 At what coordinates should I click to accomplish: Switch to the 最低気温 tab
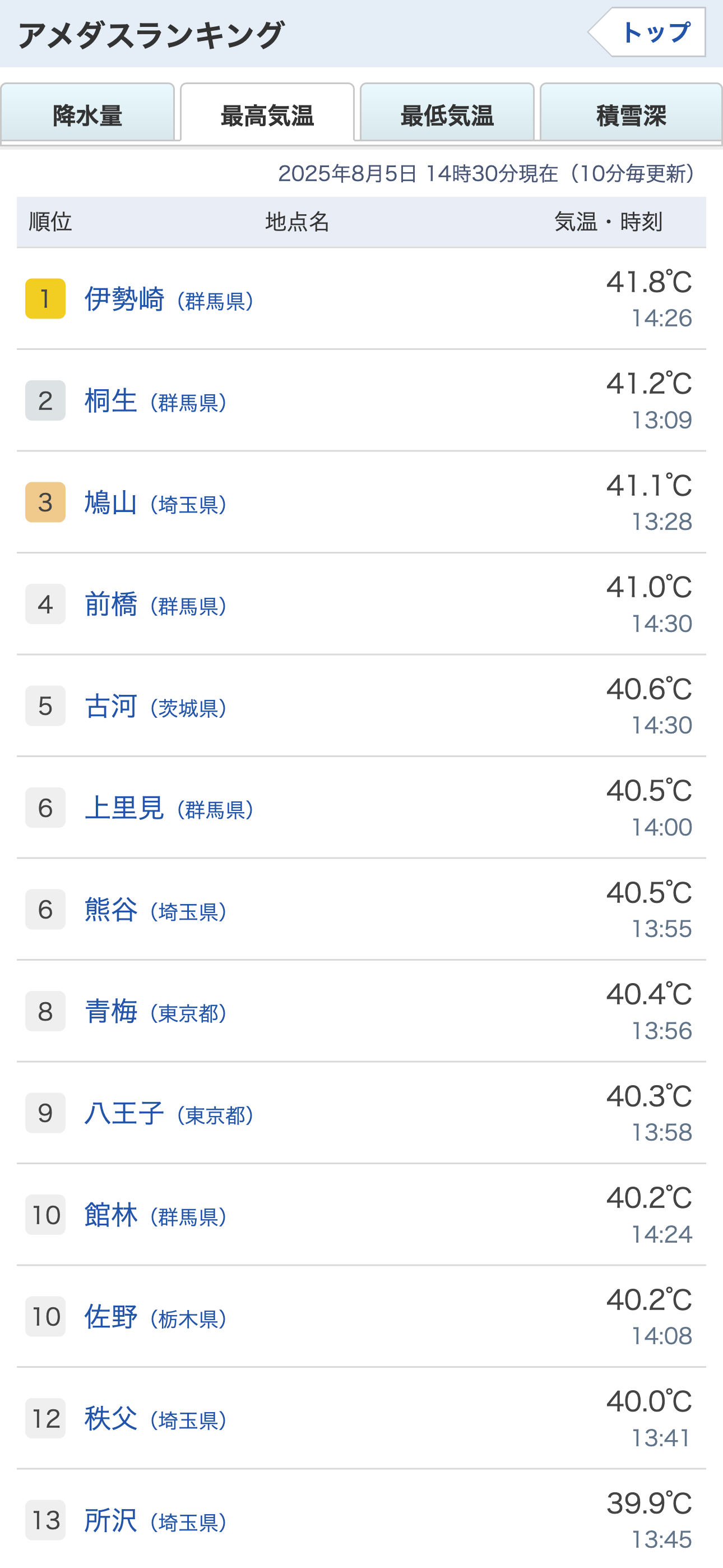[447, 114]
